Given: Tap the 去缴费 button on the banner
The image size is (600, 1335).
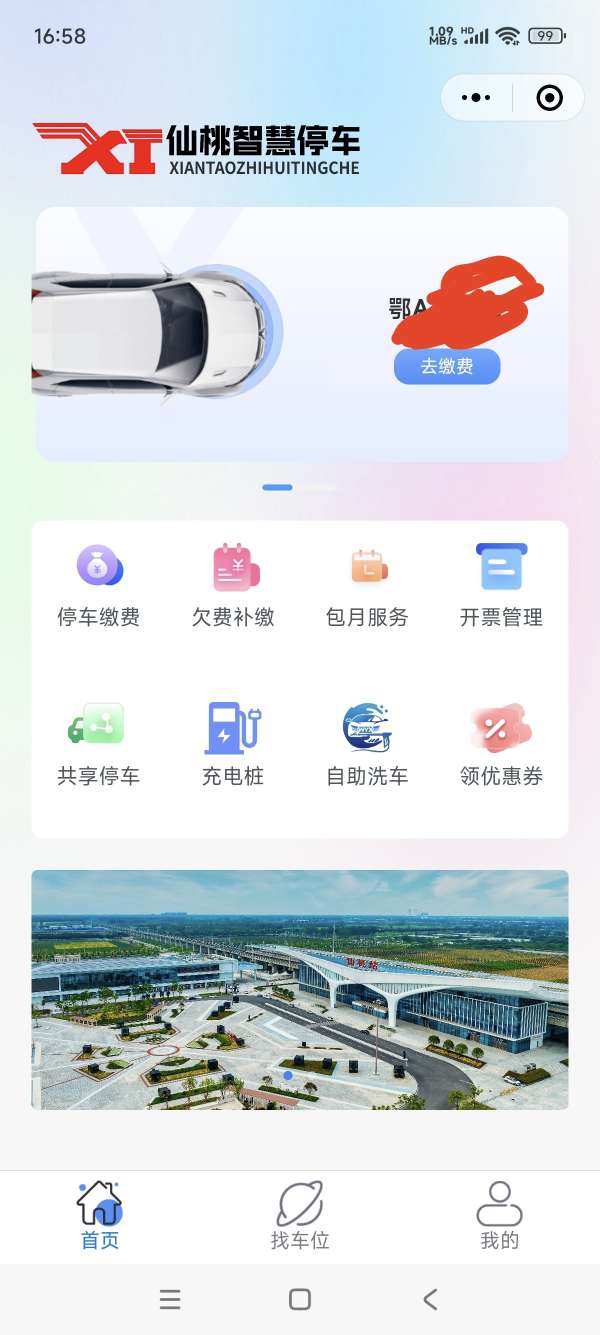Looking at the screenshot, I should (x=446, y=367).
